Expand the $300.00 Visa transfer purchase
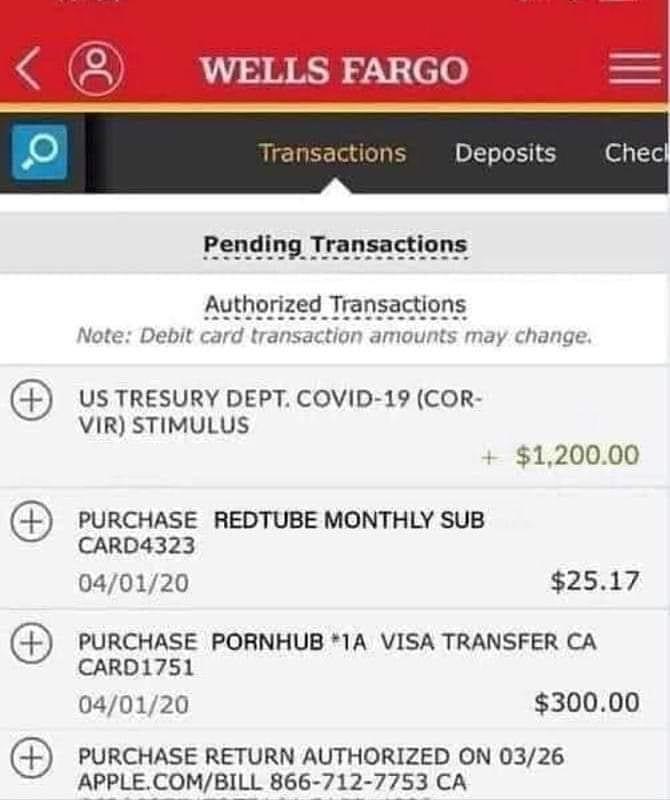This screenshot has height=800, width=670. tap(31, 642)
